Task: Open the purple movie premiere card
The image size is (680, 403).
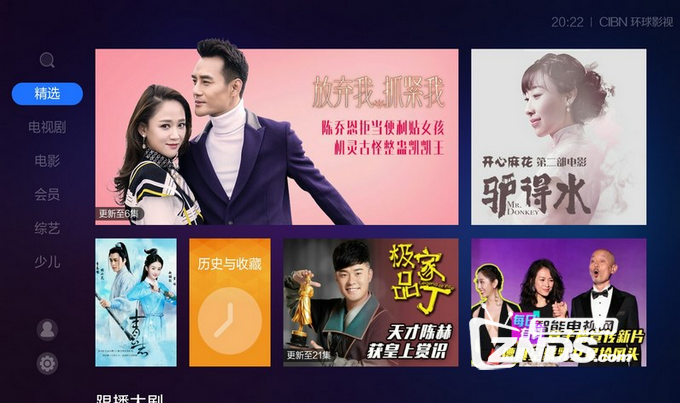Action: (558, 302)
